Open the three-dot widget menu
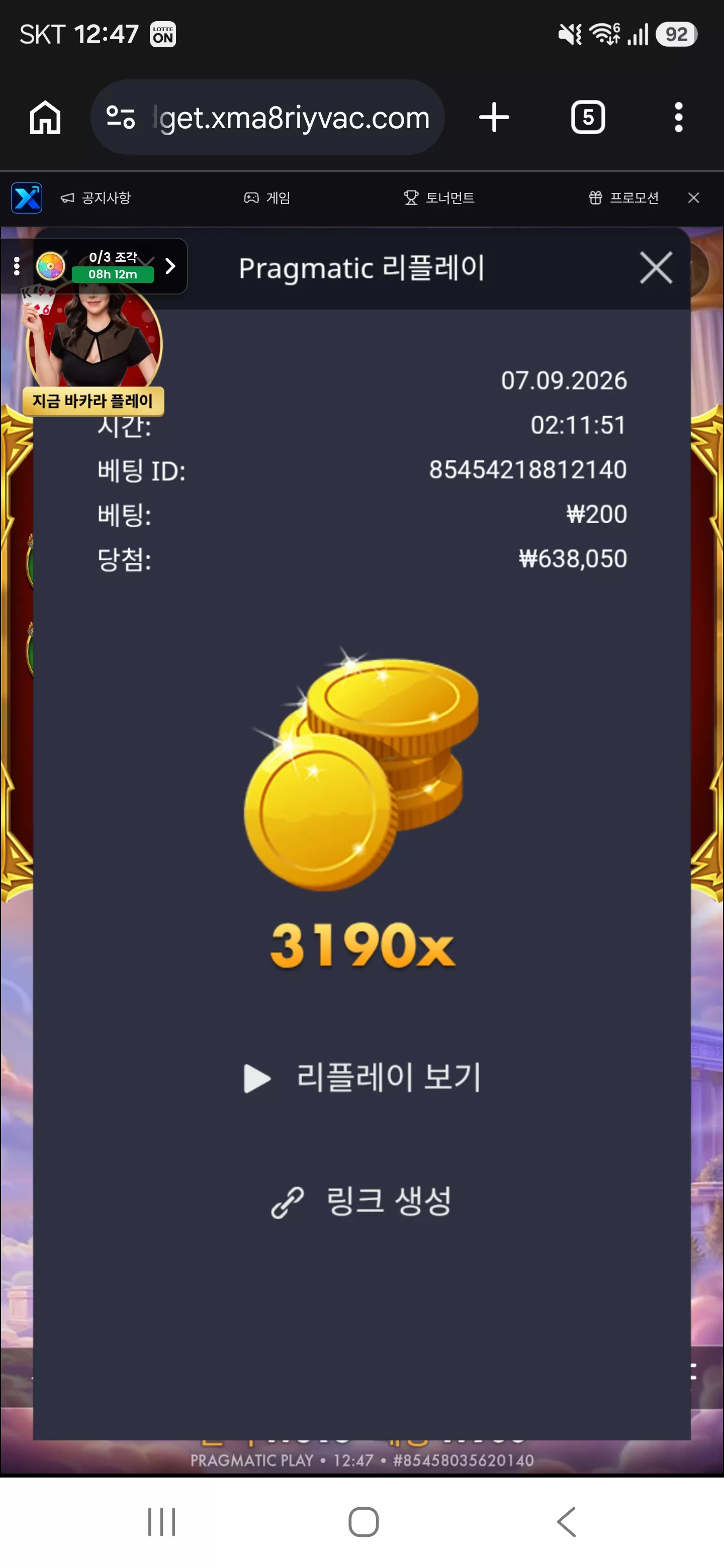 click(17, 266)
